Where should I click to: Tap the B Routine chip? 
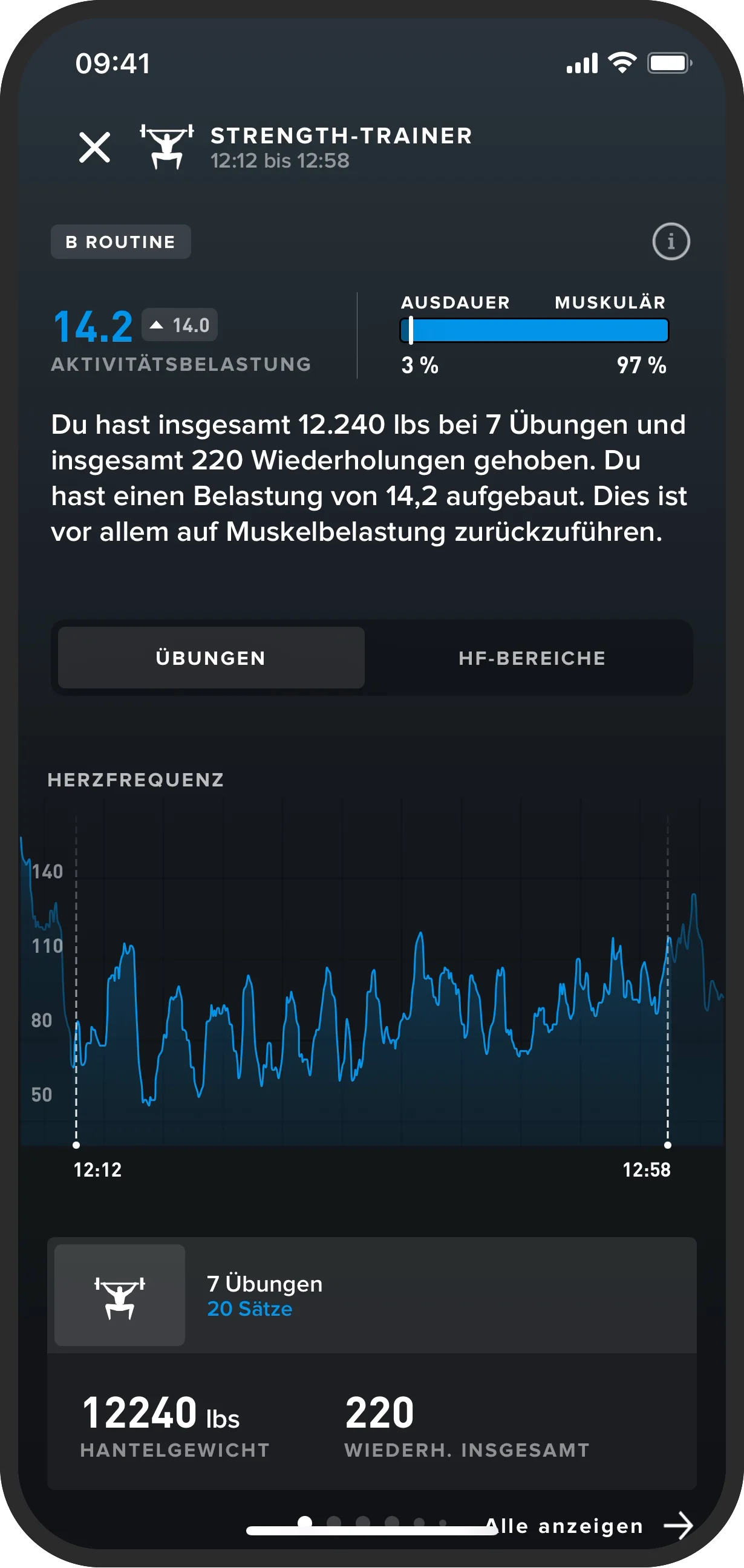[120, 241]
